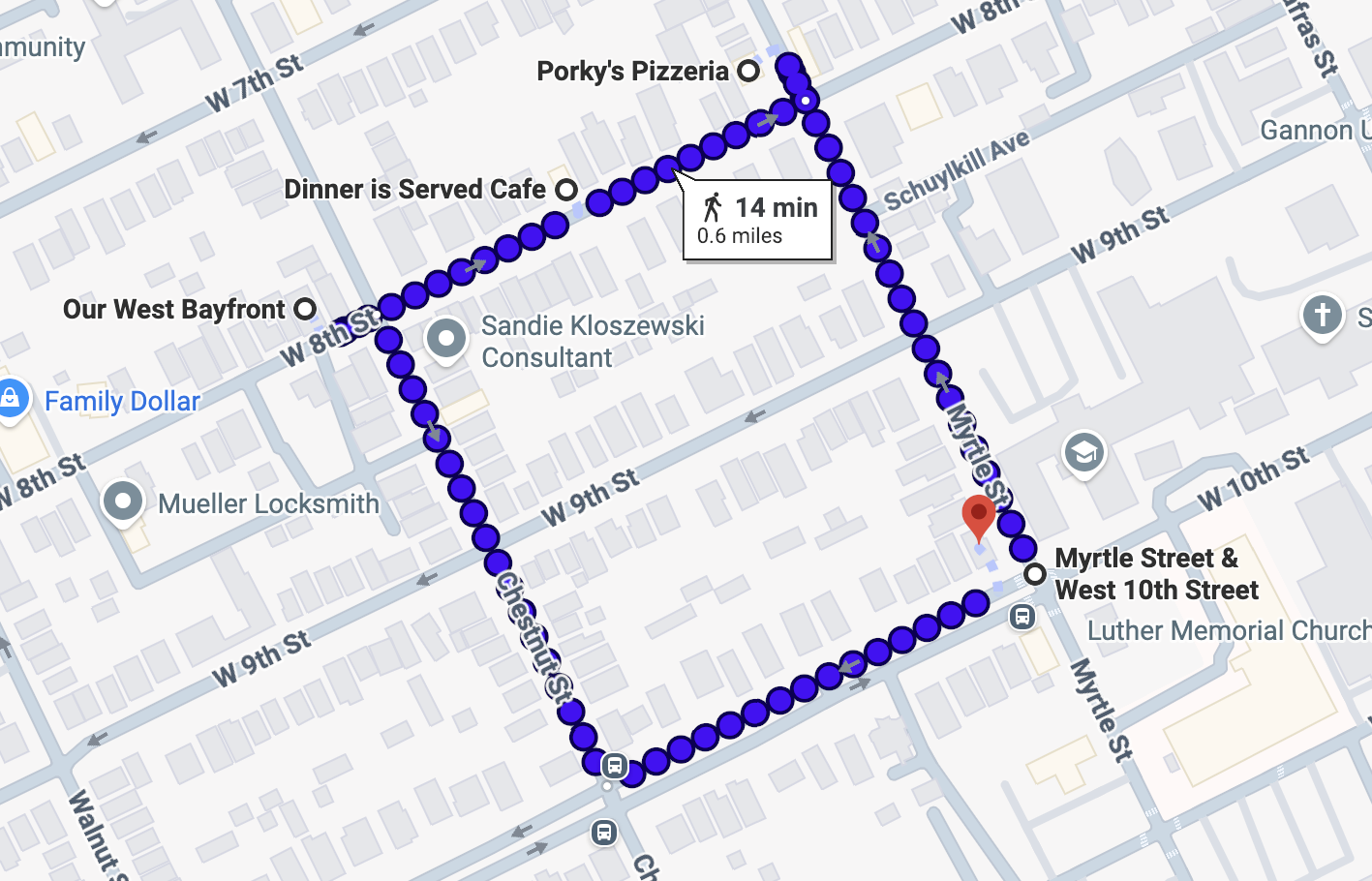
Task: Tap the Sandie Kloszewski Consultant pin
Action: (446, 339)
